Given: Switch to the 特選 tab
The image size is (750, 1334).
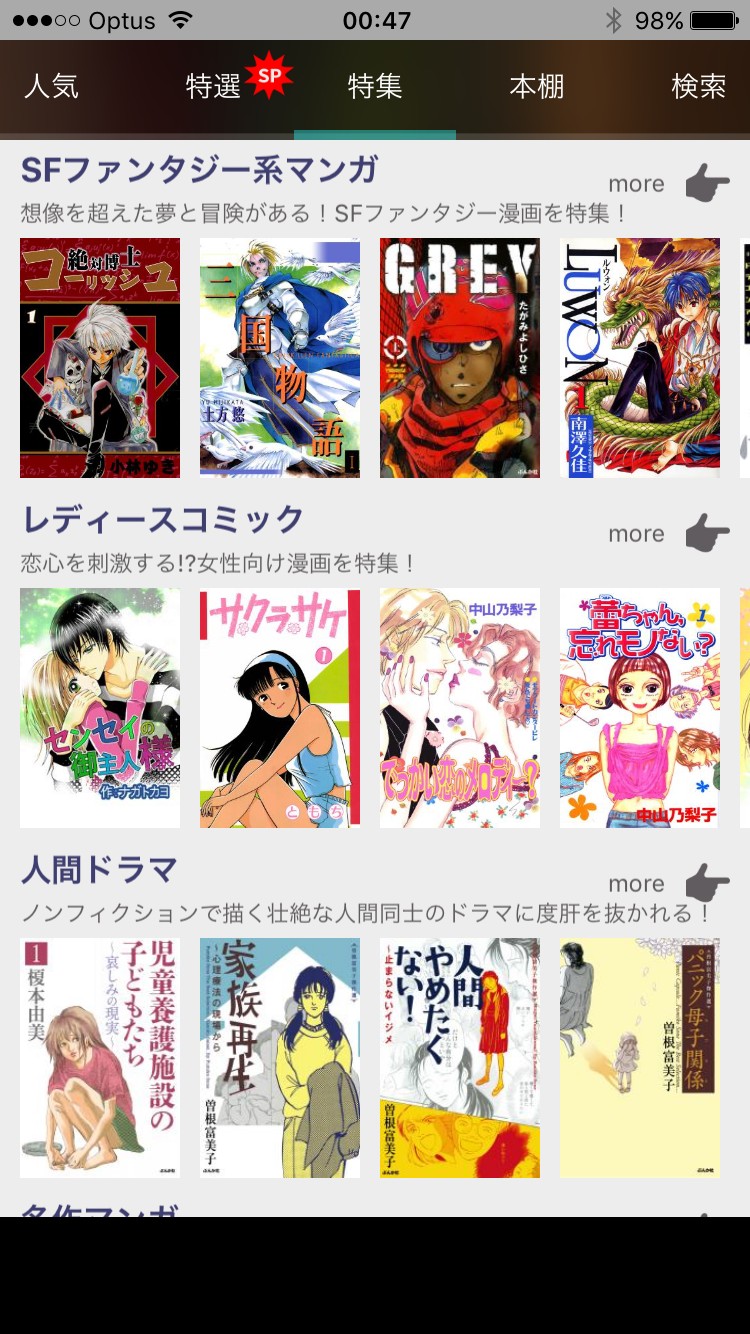Looking at the screenshot, I should tap(214, 87).
